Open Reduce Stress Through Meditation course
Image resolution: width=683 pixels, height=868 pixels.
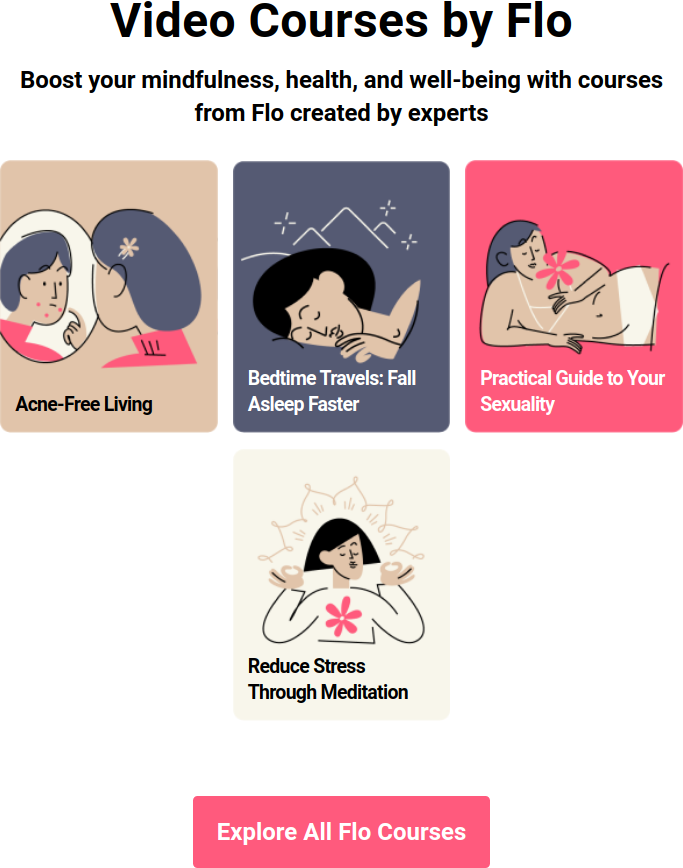(341, 585)
